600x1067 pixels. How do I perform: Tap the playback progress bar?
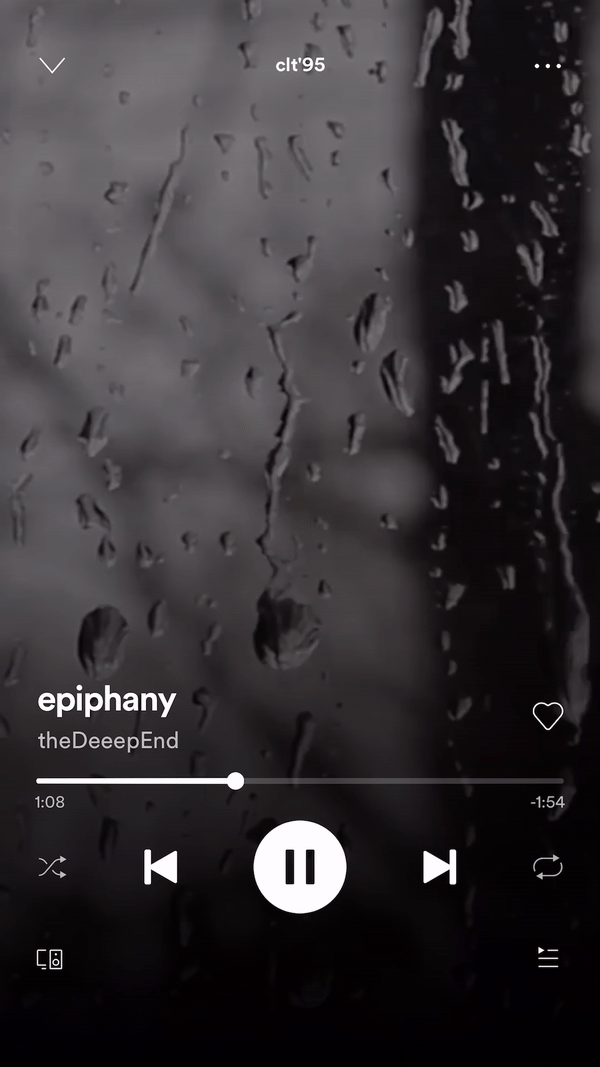pyautogui.click(x=300, y=781)
